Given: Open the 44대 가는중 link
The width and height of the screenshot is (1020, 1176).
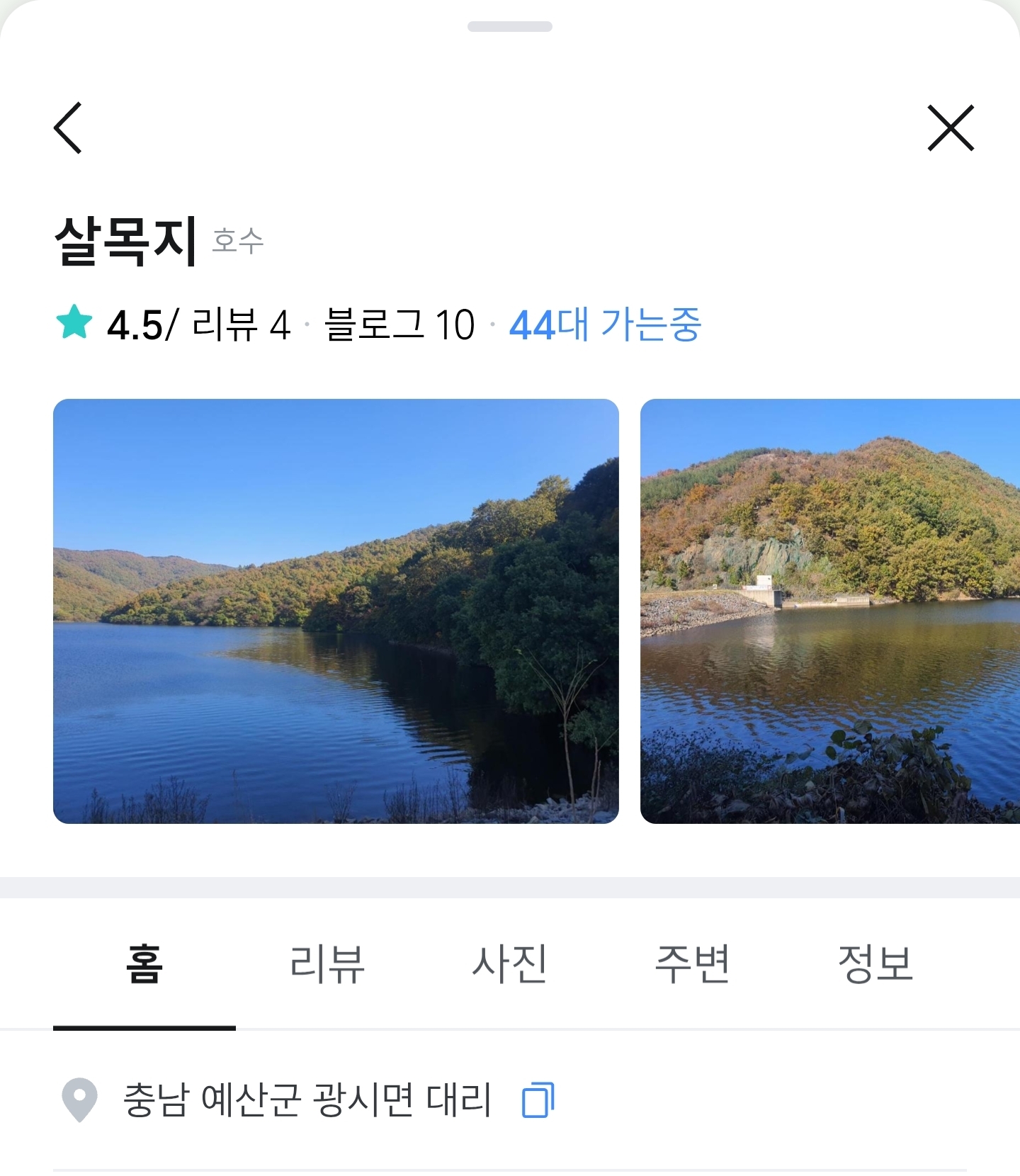Looking at the screenshot, I should pos(605,325).
